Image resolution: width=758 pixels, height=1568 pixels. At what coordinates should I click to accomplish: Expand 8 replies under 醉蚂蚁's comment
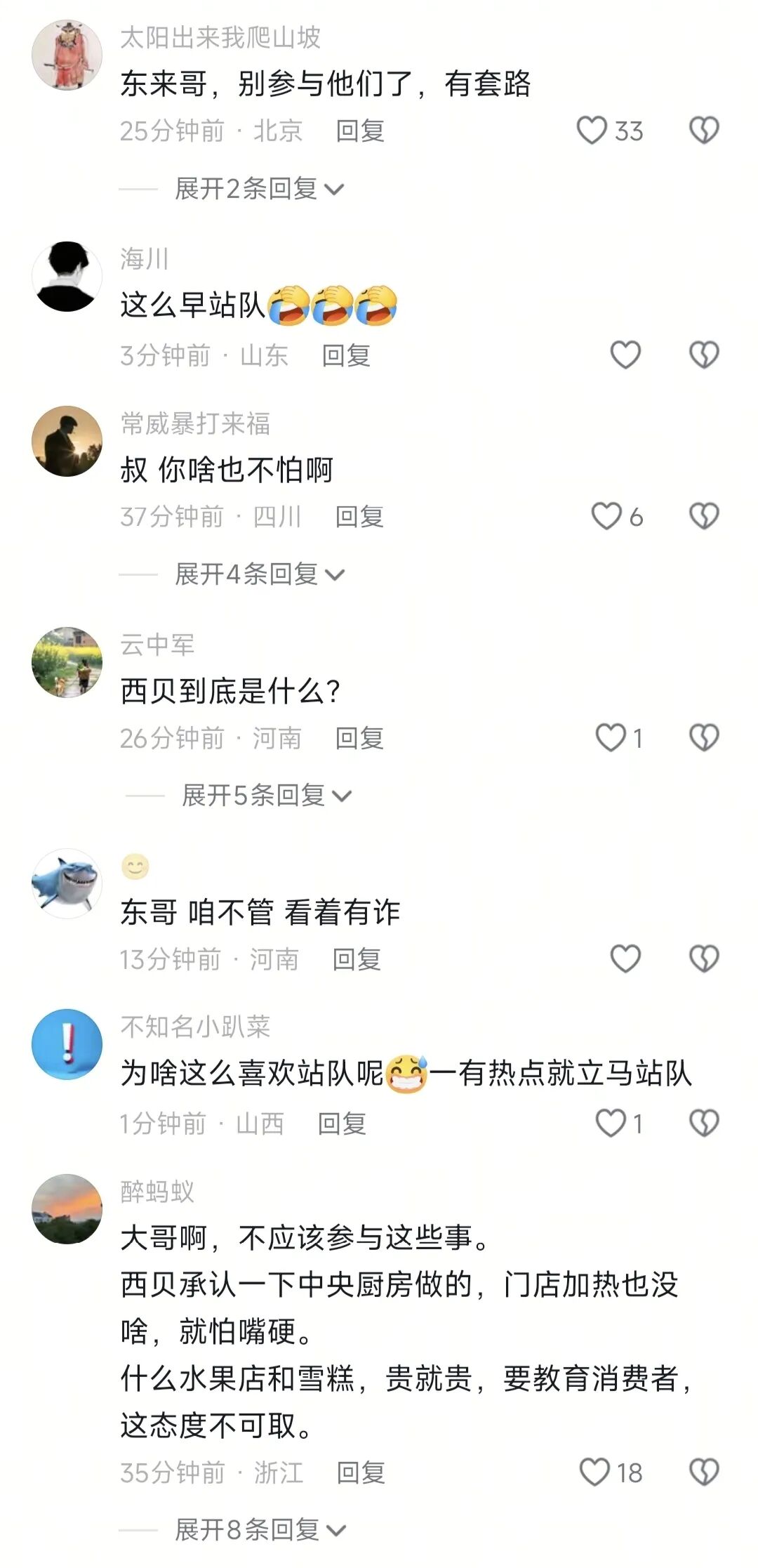(x=259, y=1530)
